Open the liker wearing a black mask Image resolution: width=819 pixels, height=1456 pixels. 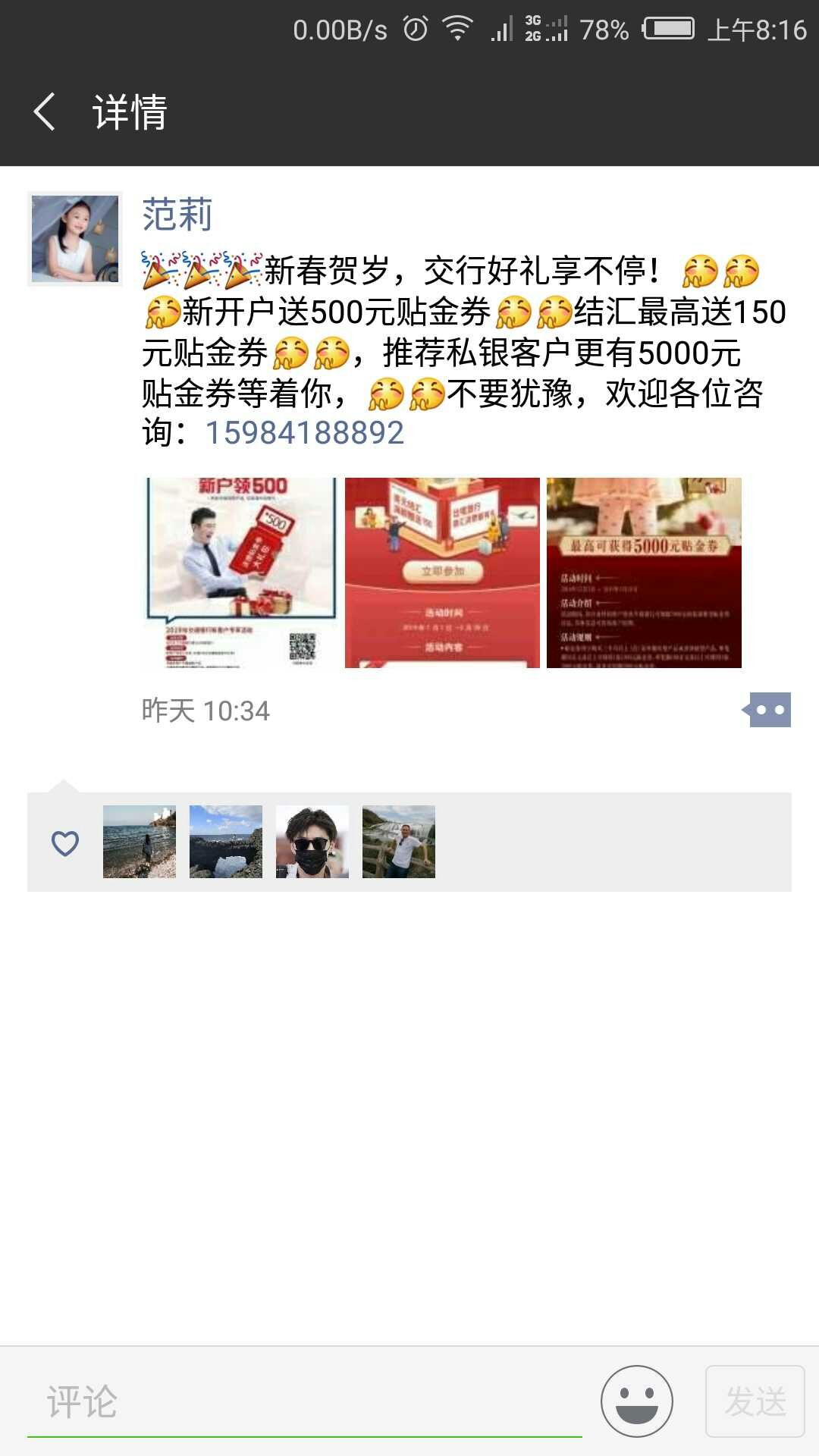click(312, 842)
